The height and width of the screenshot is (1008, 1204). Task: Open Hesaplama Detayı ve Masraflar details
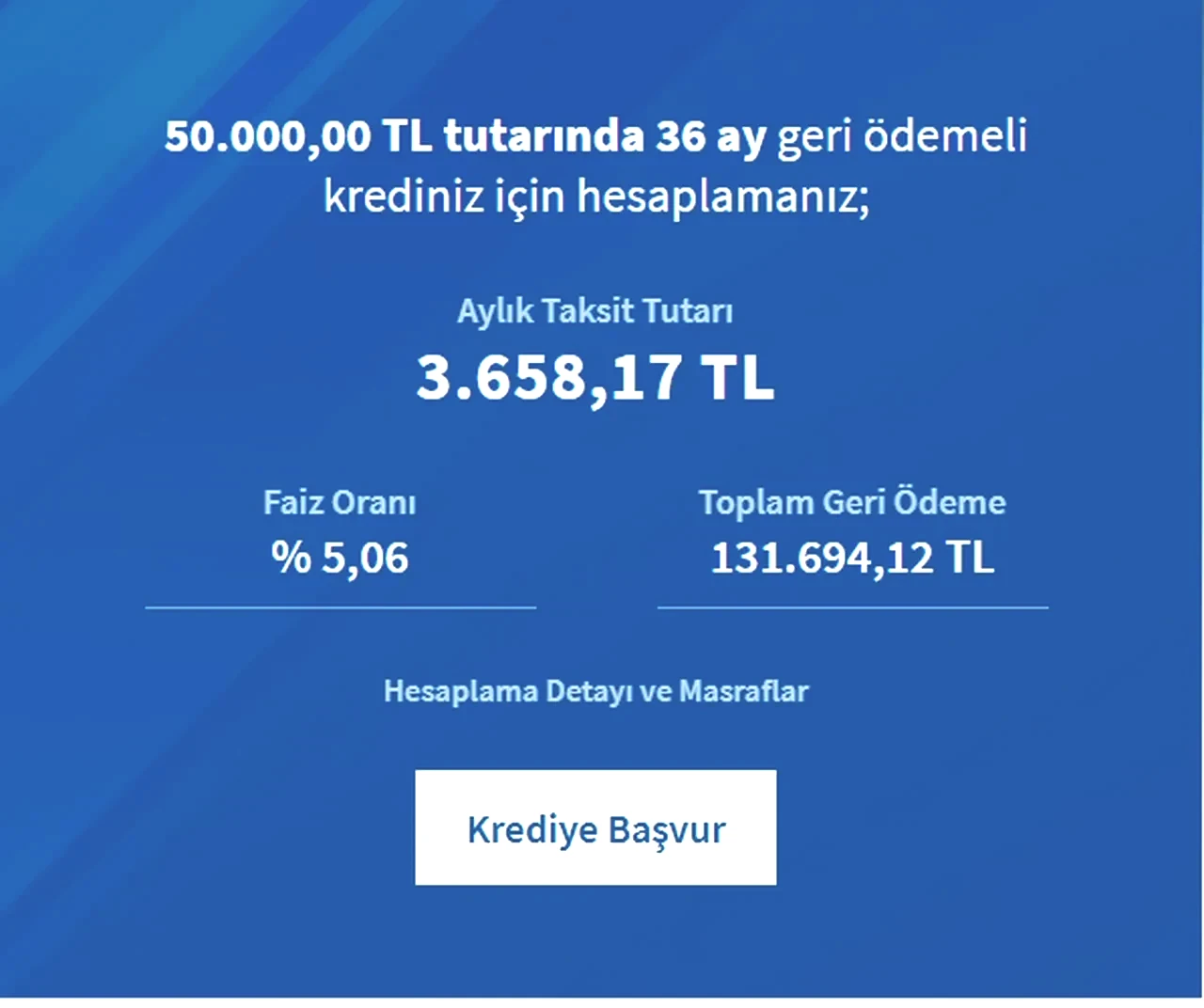pos(595,691)
